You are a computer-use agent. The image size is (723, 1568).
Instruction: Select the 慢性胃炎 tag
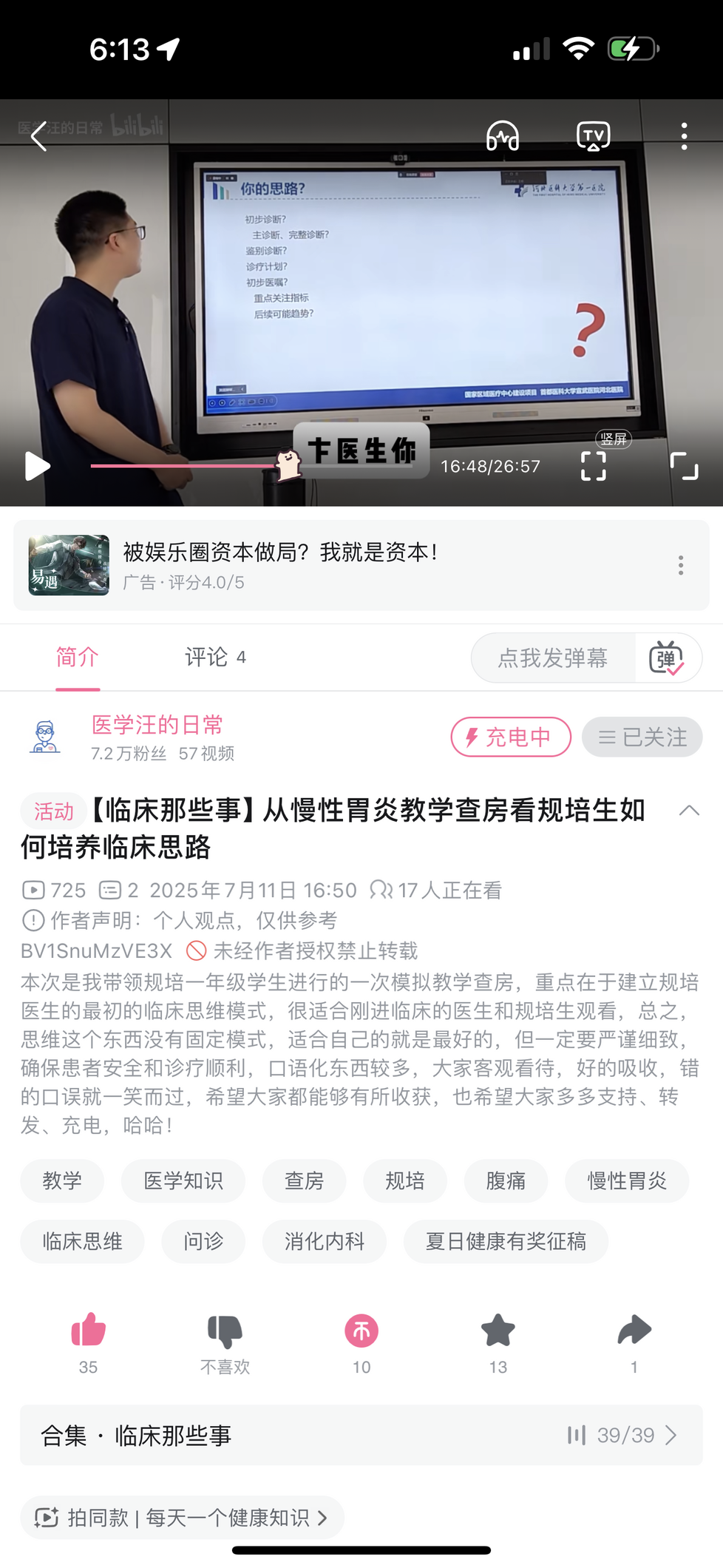tap(626, 1181)
